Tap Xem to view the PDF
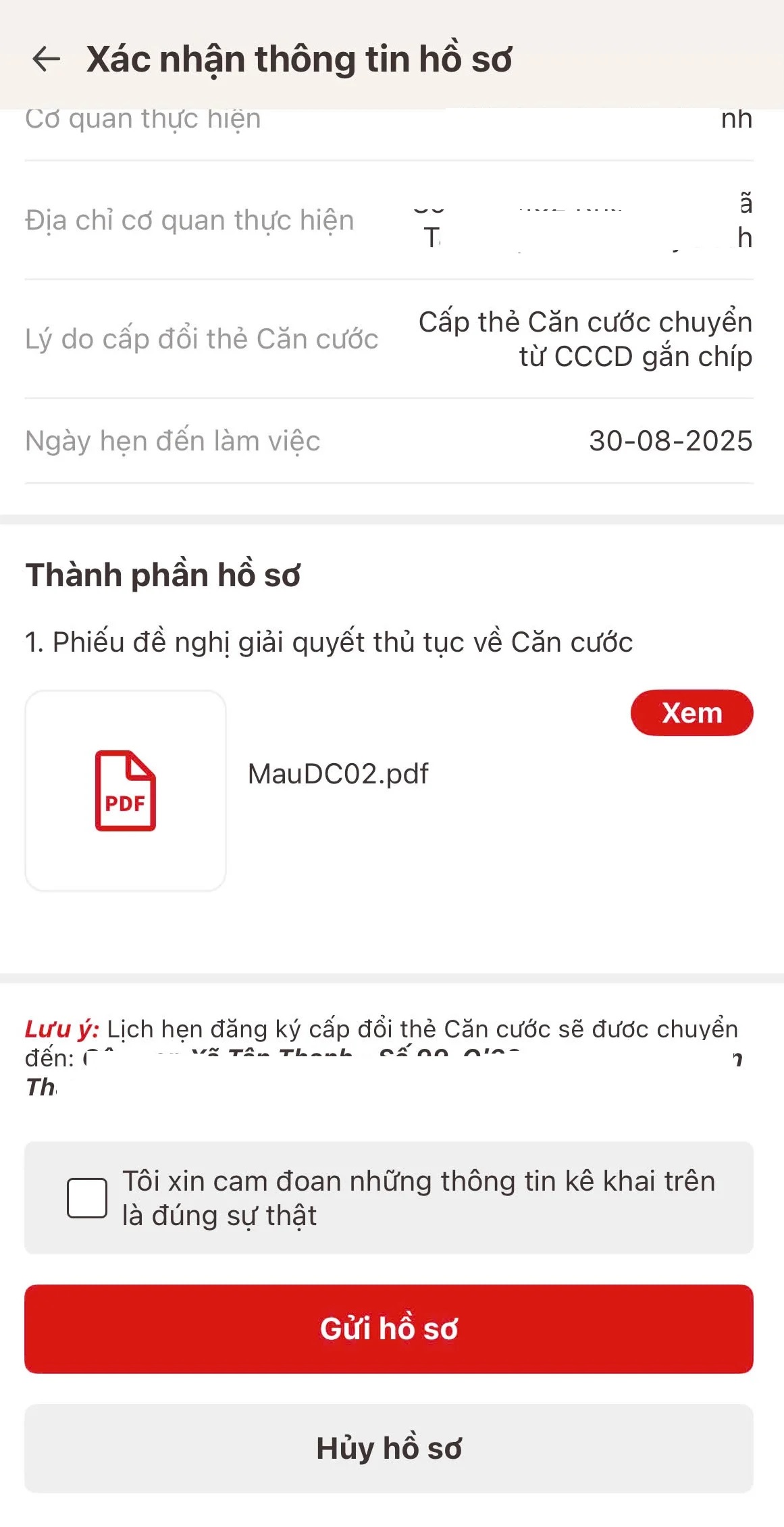 click(x=691, y=713)
